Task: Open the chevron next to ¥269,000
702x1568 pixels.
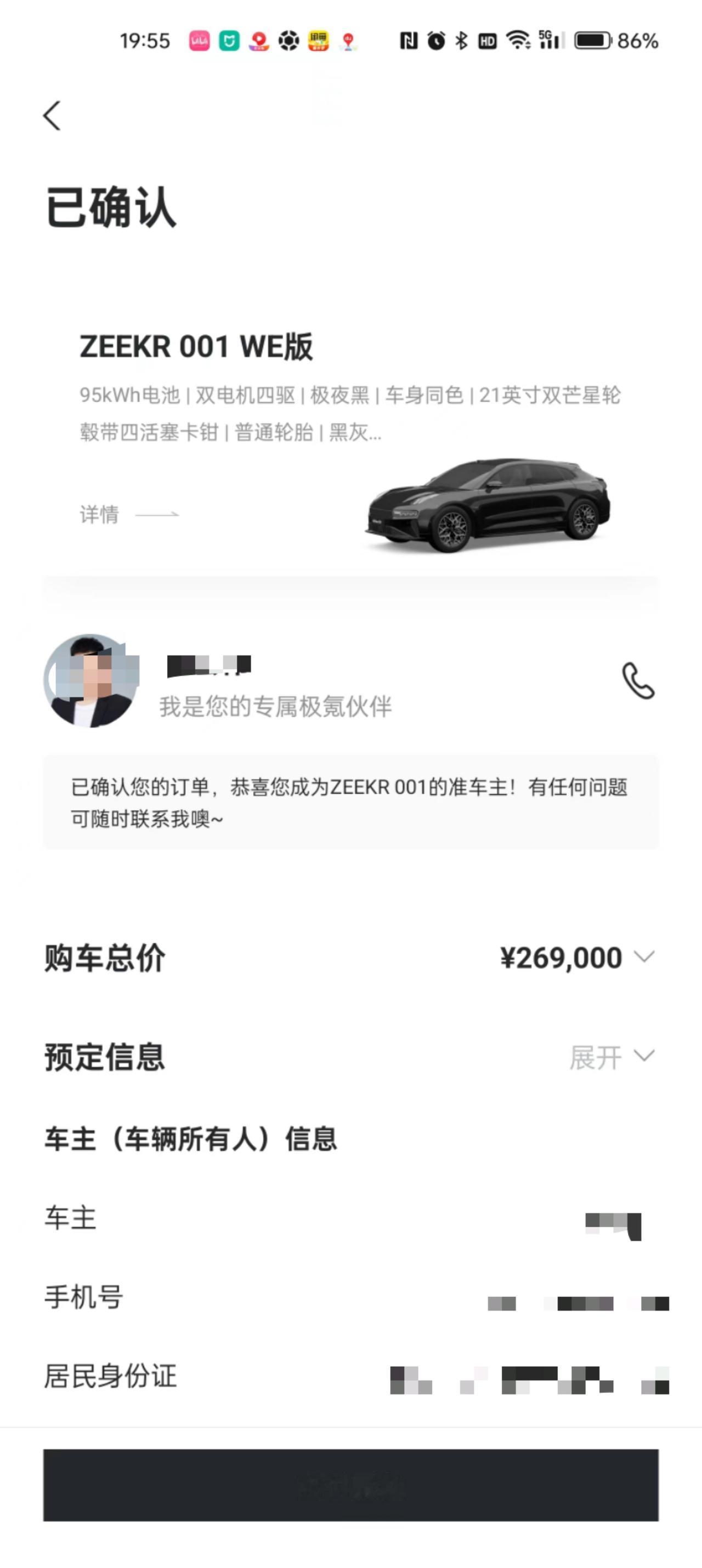Action: click(x=644, y=957)
